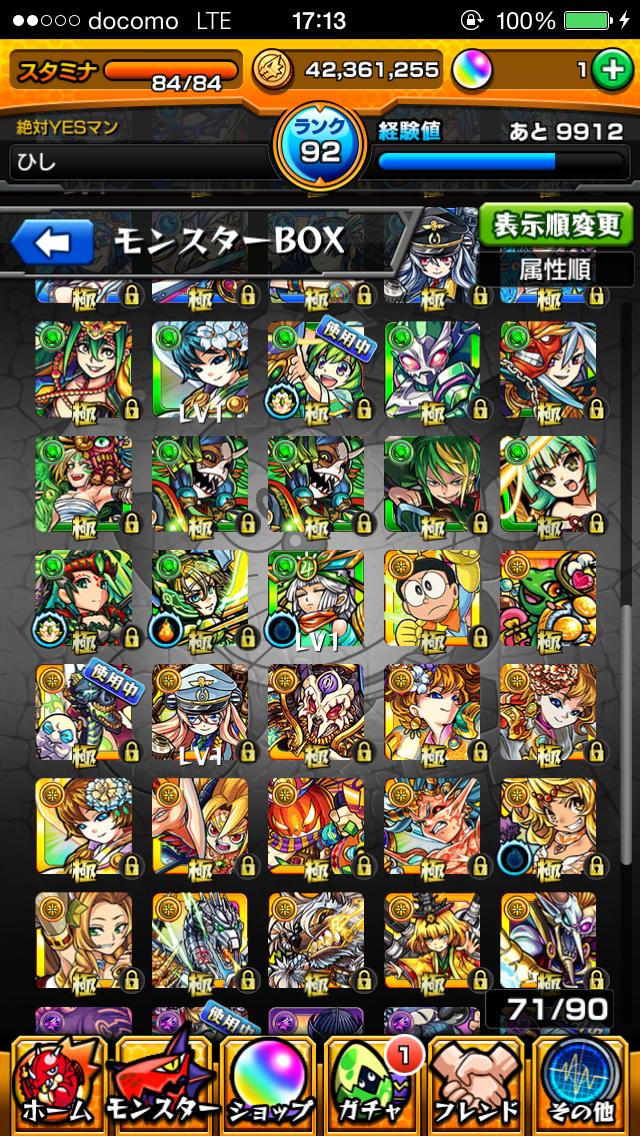Select the pumpkin-head monster tile

316,826
